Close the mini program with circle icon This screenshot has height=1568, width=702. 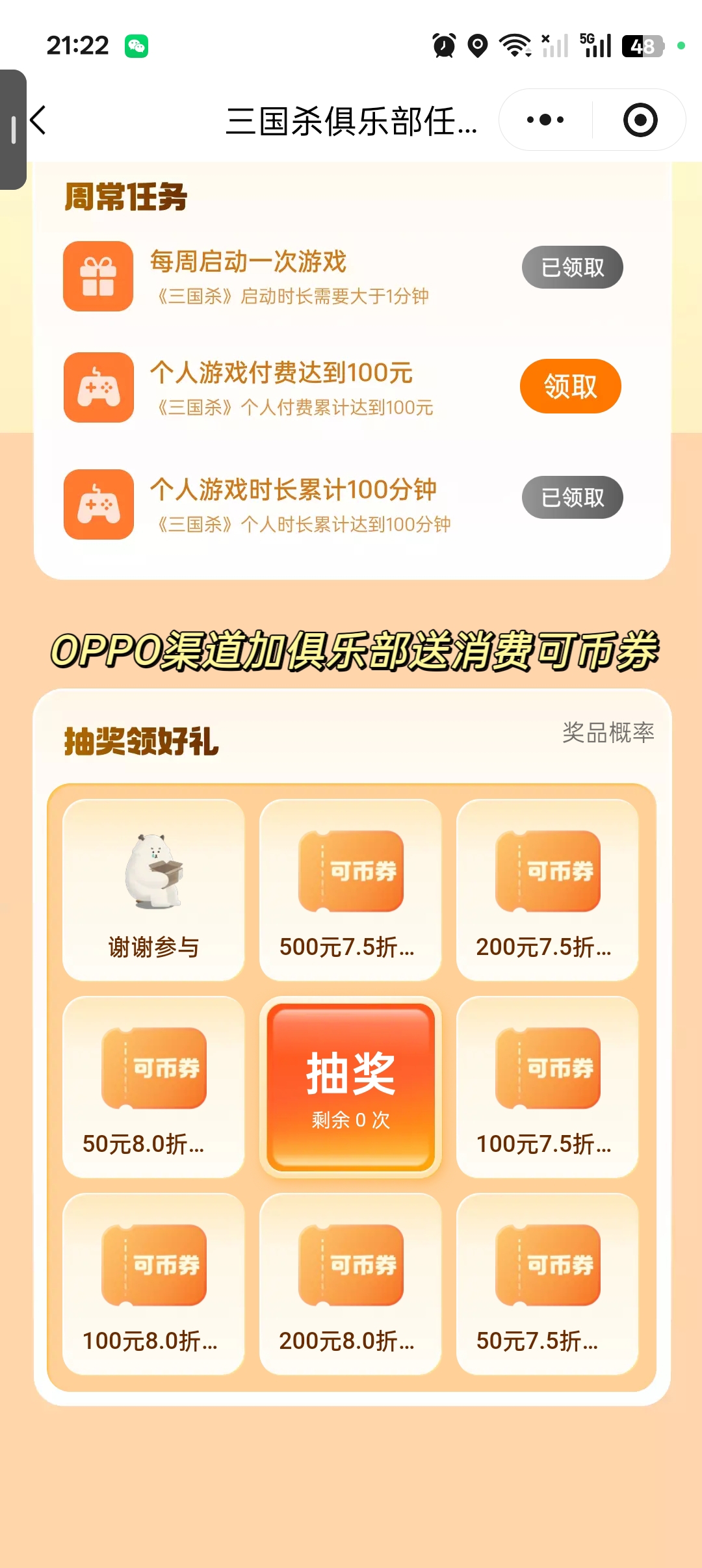(640, 120)
